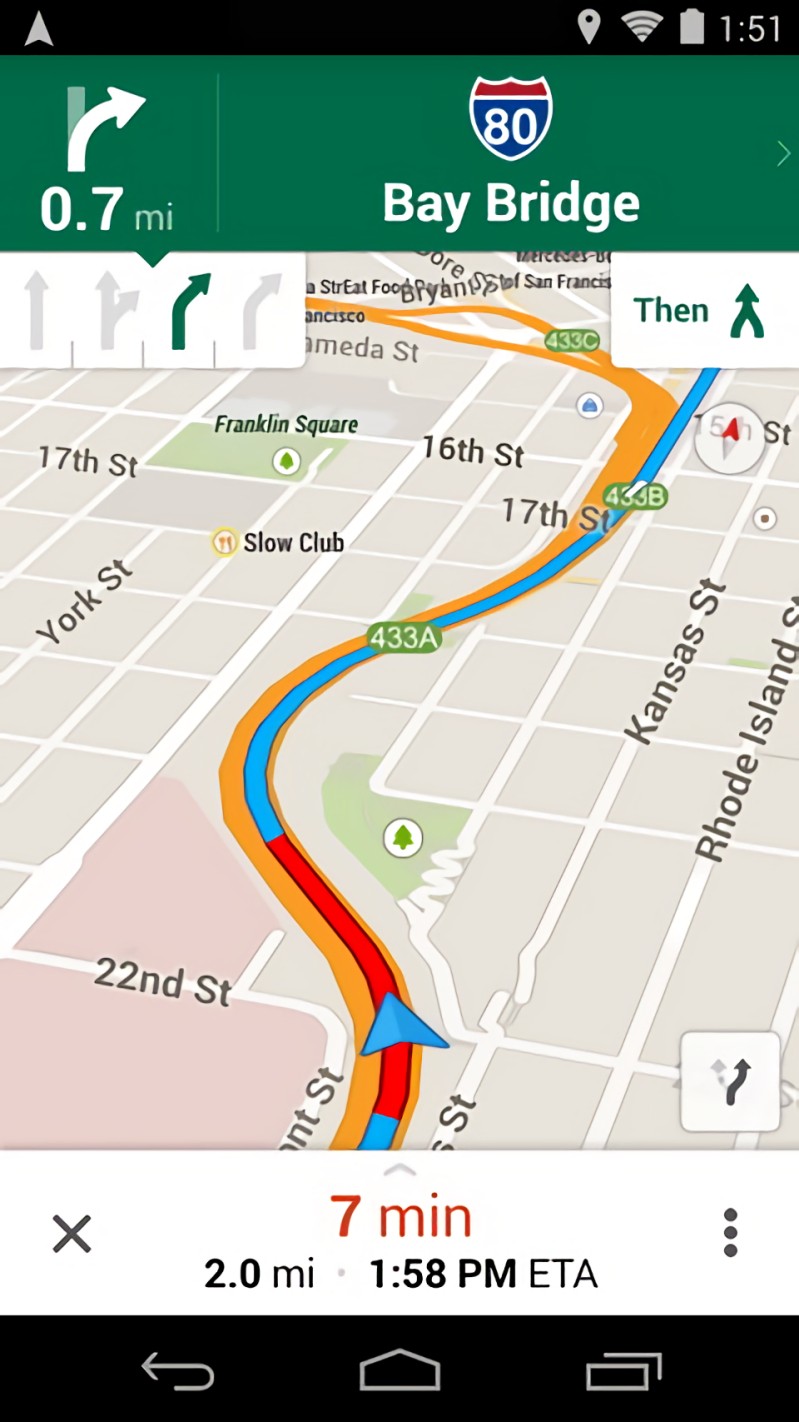Open the Bay Bridge direction banner
This screenshot has height=1422, width=799.
point(510,152)
